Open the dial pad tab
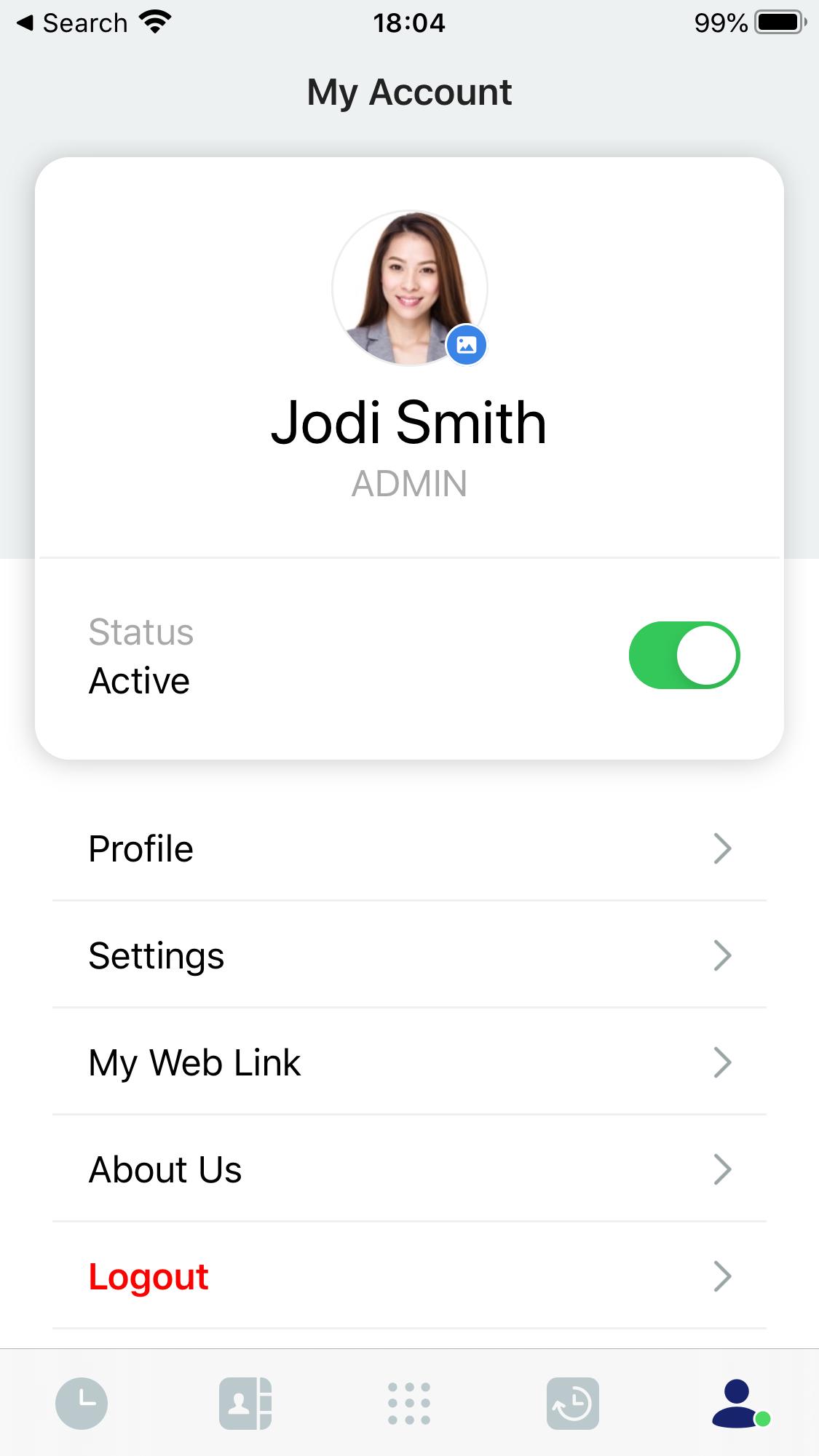The height and width of the screenshot is (1456, 819). 409,1403
